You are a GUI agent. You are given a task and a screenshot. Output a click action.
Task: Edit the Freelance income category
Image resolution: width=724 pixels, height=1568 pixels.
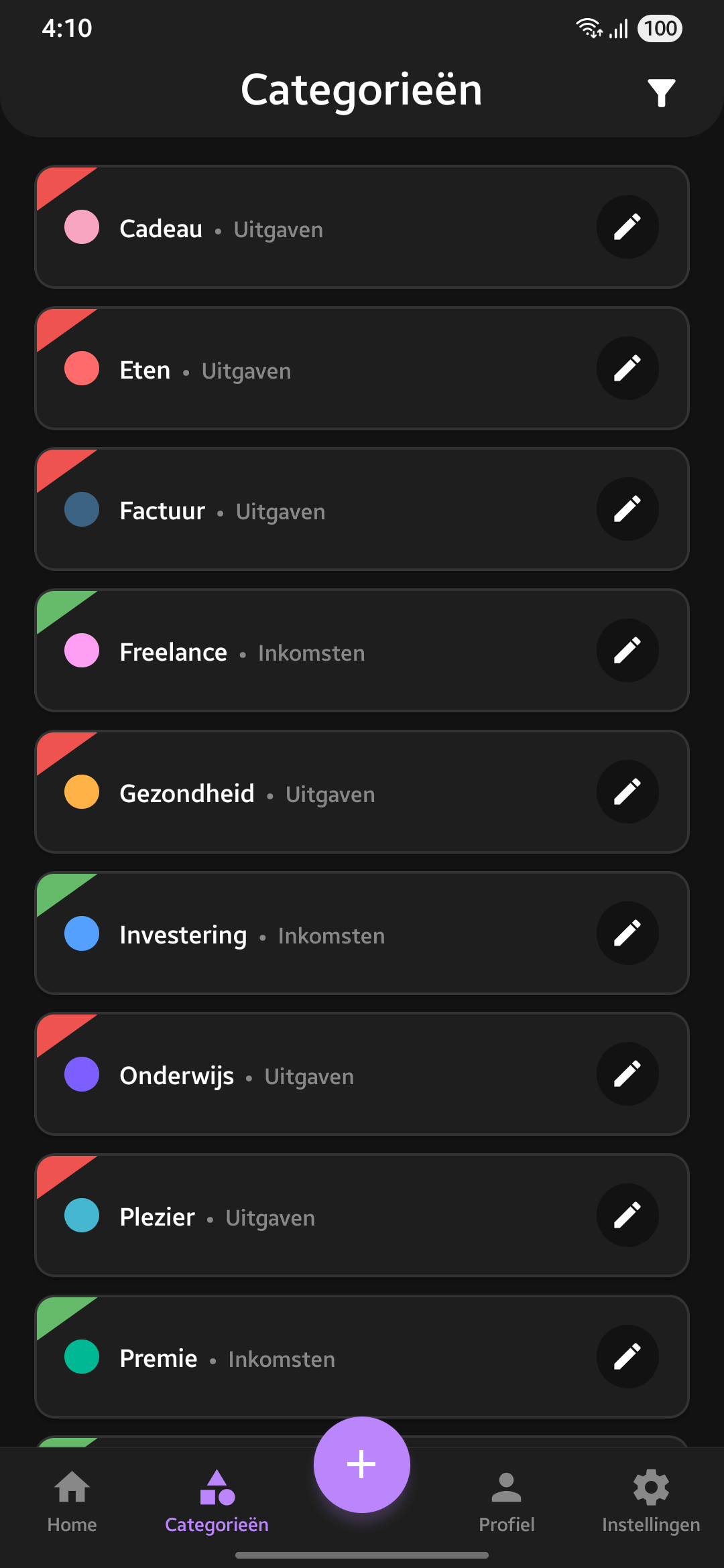627,650
